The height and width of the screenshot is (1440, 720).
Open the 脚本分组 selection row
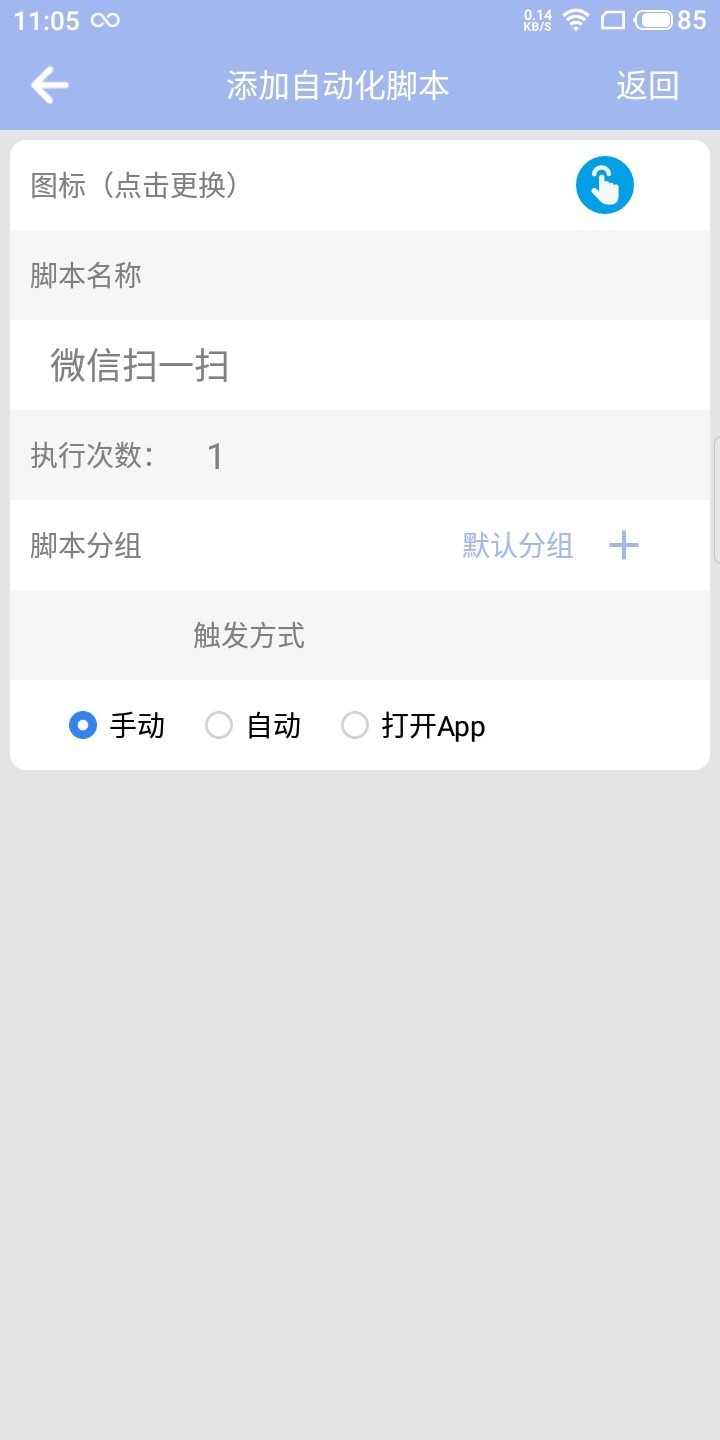(84, 545)
